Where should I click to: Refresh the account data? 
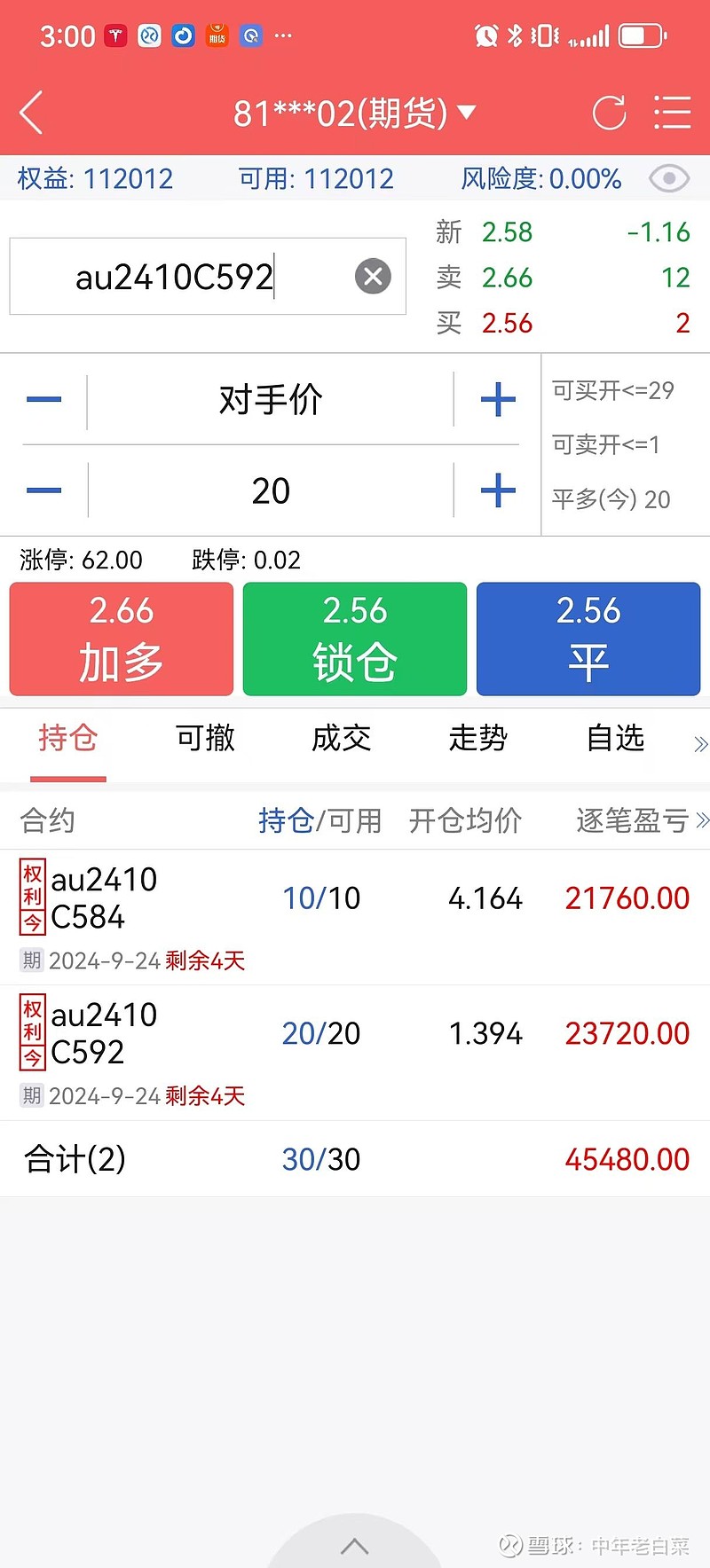coord(609,113)
